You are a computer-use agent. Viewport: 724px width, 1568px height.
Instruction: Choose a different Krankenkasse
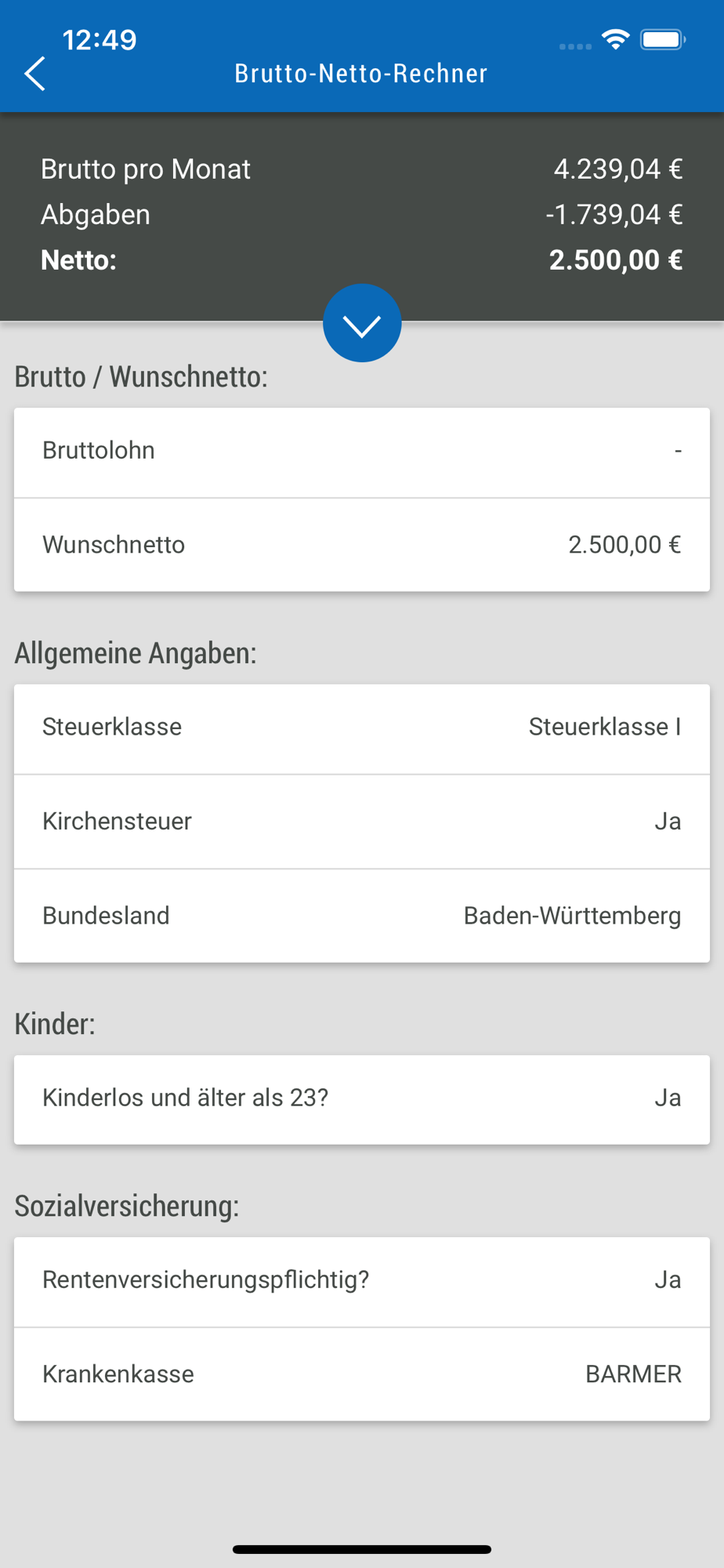click(x=362, y=1374)
